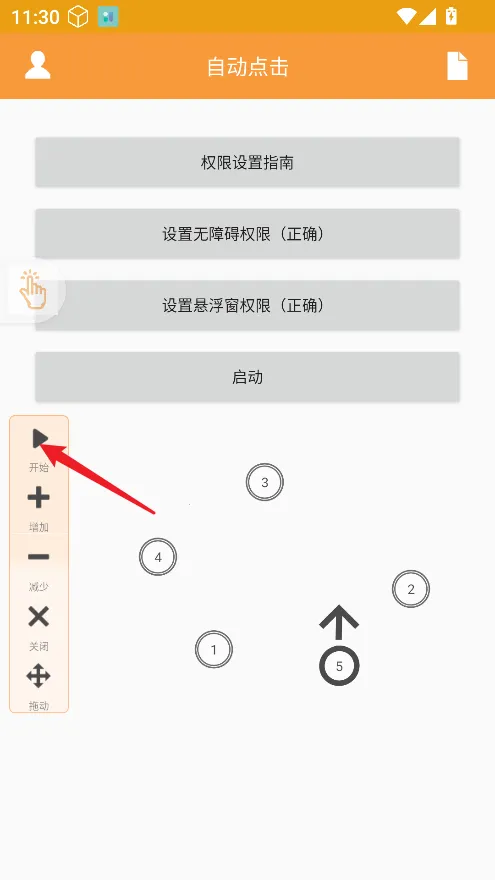Open the user profile icon
Viewport: 495px width, 880px height.
[x=38, y=66]
